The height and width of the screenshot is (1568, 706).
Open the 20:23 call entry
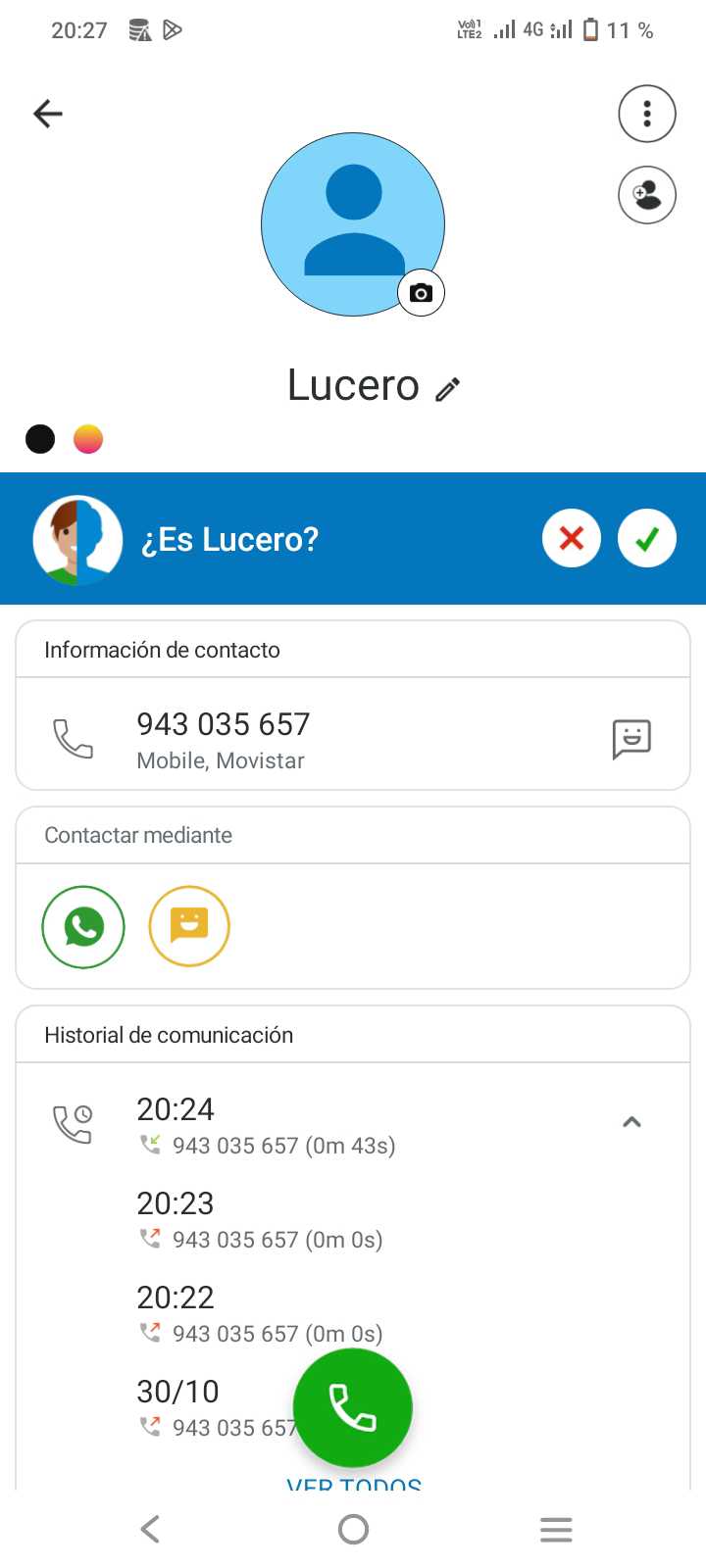pos(260,1220)
